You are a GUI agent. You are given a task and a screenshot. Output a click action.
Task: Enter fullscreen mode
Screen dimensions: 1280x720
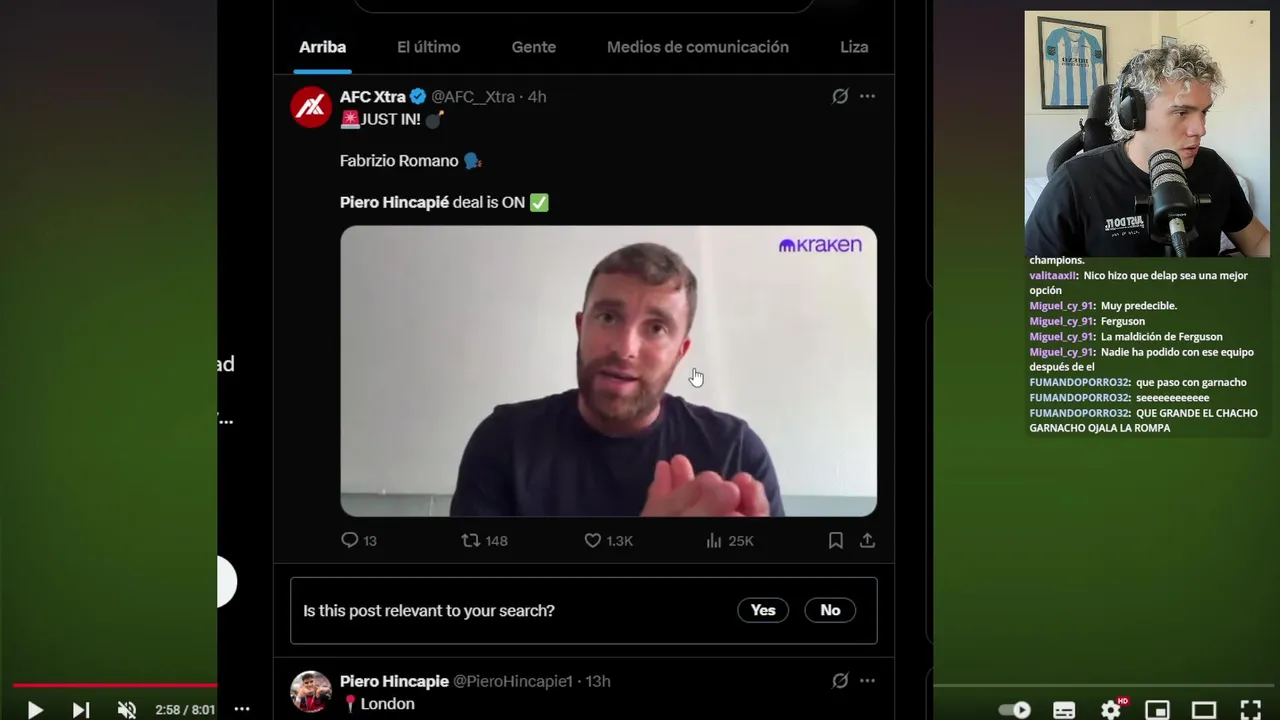1250,710
